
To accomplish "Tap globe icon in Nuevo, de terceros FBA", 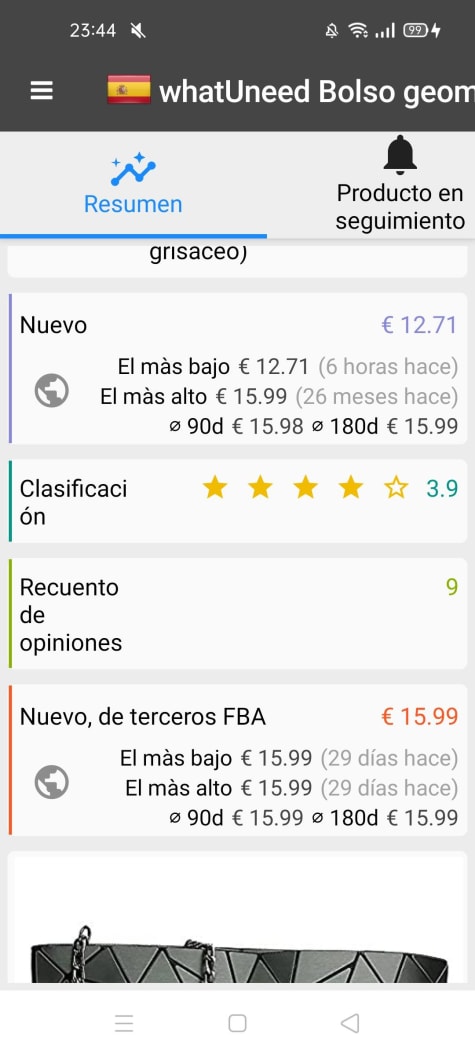I will pyautogui.click(x=52, y=783).
